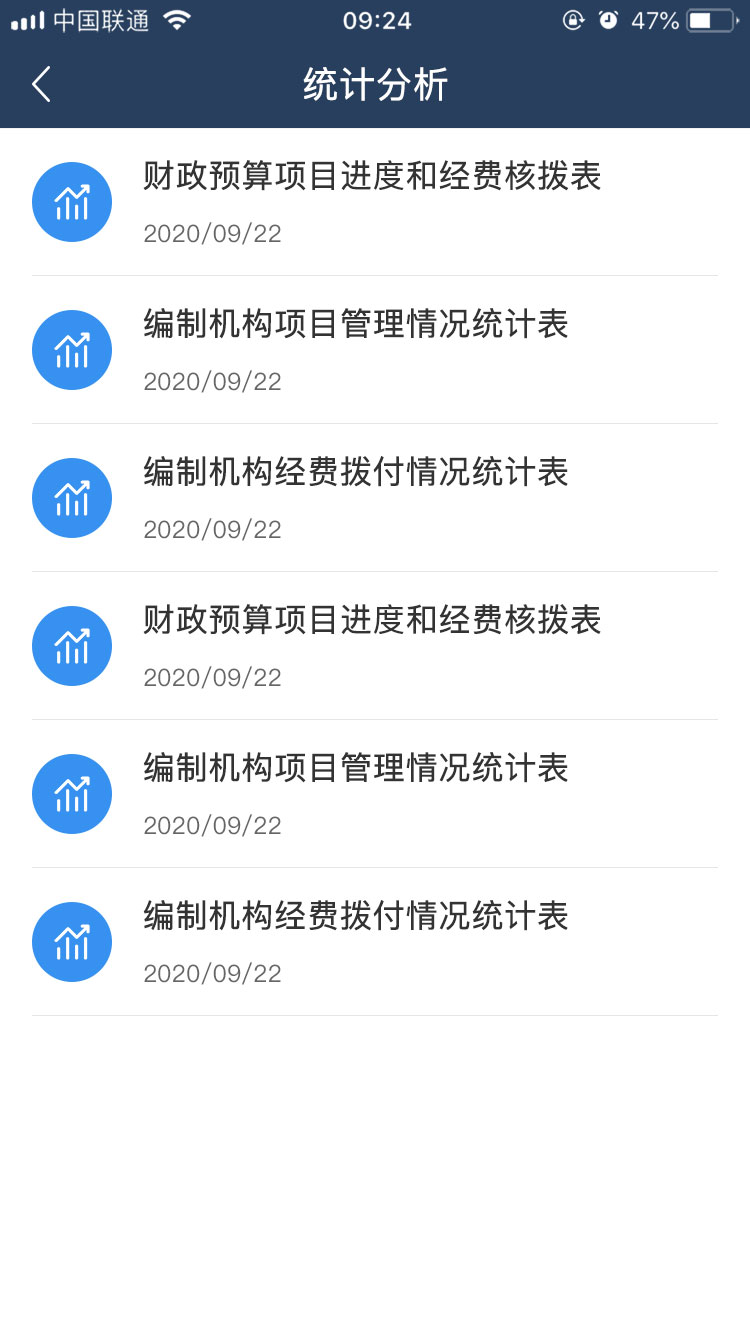View the second 编制机构项目管理情况统计表 entry
The height and width of the screenshot is (1334, 750).
375,794
